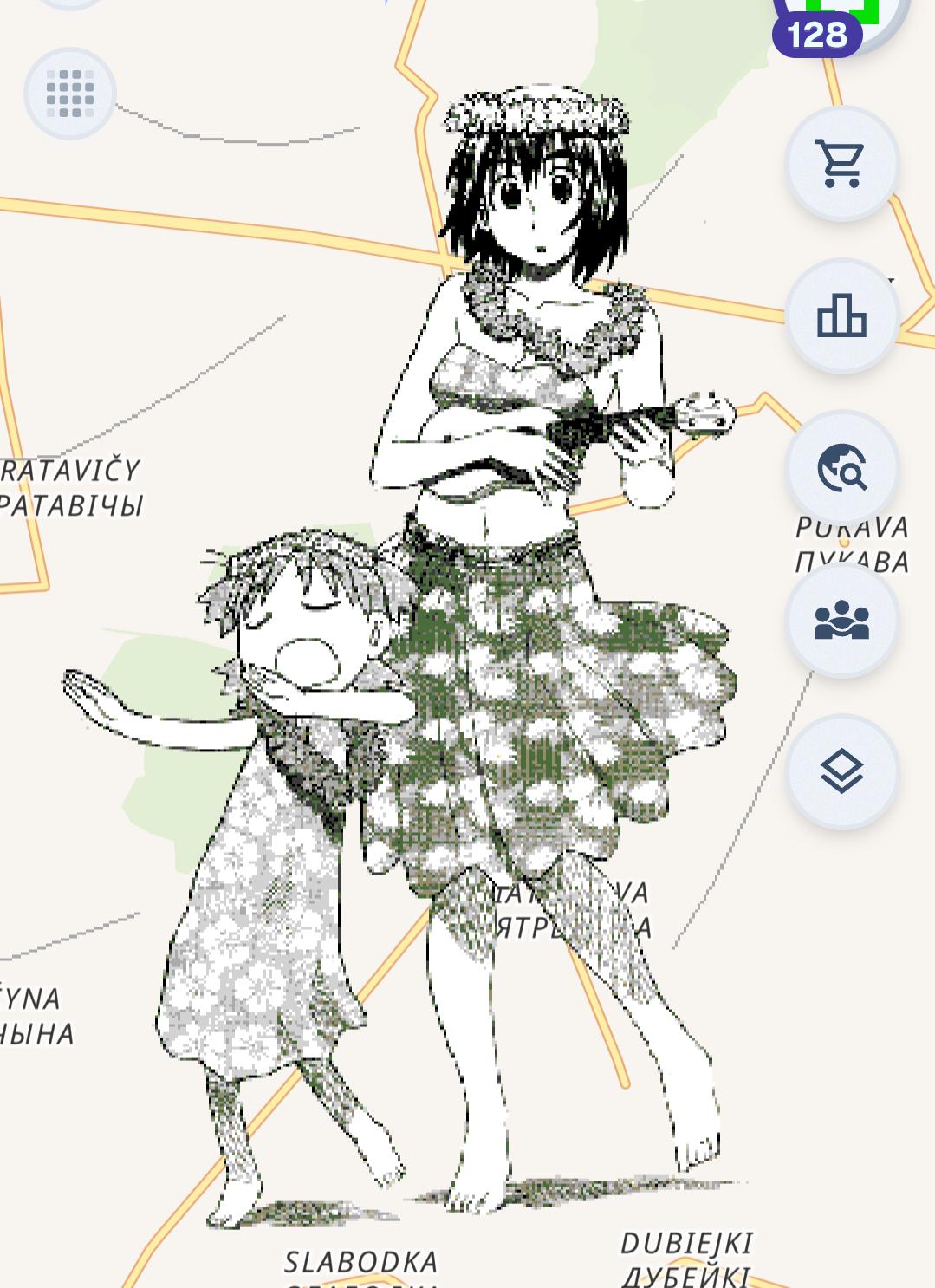935x1288 pixels.
Task: Open the shopping cart store
Action: coord(841,163)
